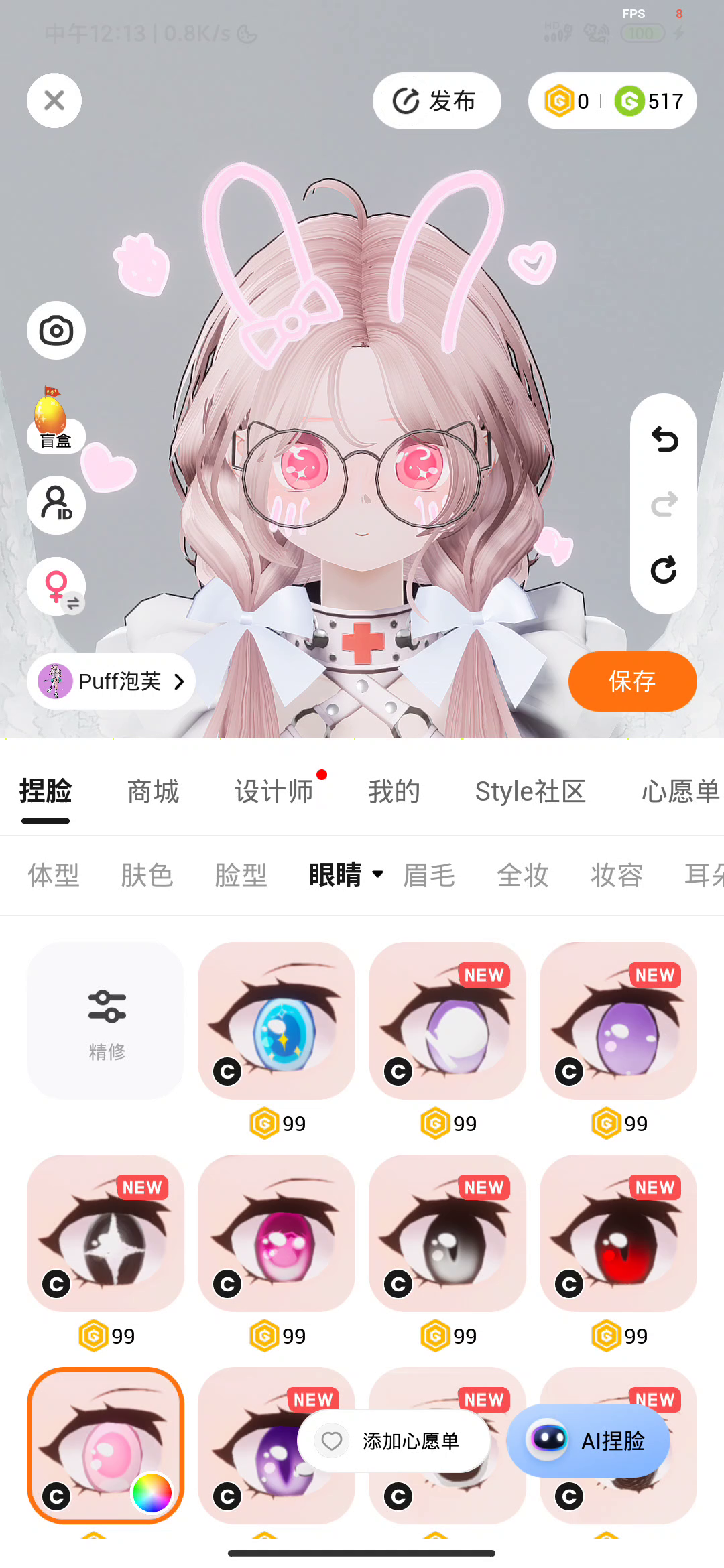Image resolution: width=724 pixels, height=1568 pixels.
Task: Open the avatar ID icon
Action: pos(56,505)
